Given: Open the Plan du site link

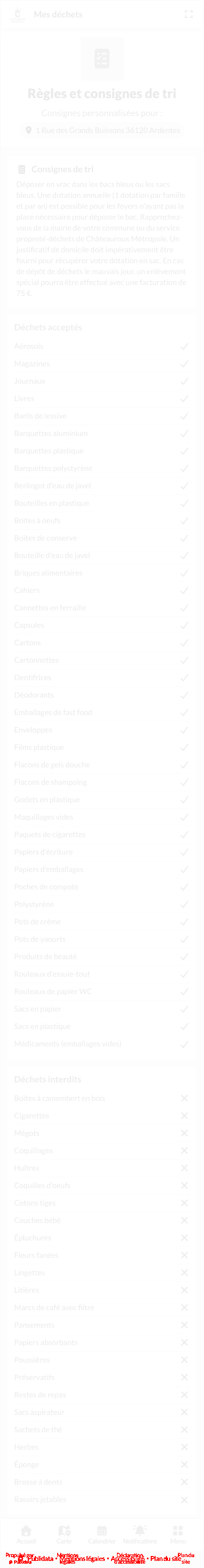Looking at the screenshot, I should [166, 1559].
